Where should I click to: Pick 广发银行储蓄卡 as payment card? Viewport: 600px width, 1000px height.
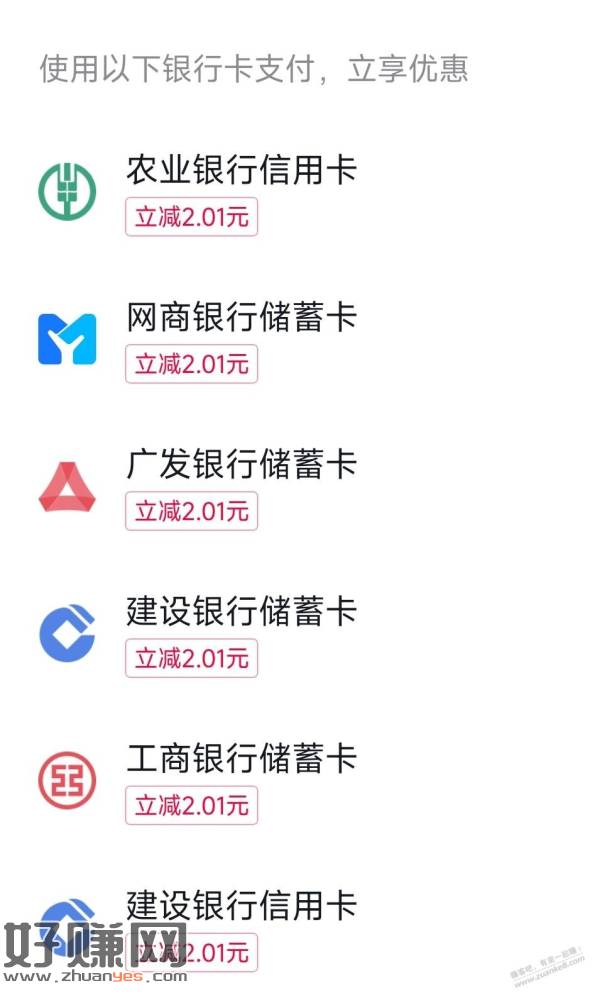click(241, 465)
